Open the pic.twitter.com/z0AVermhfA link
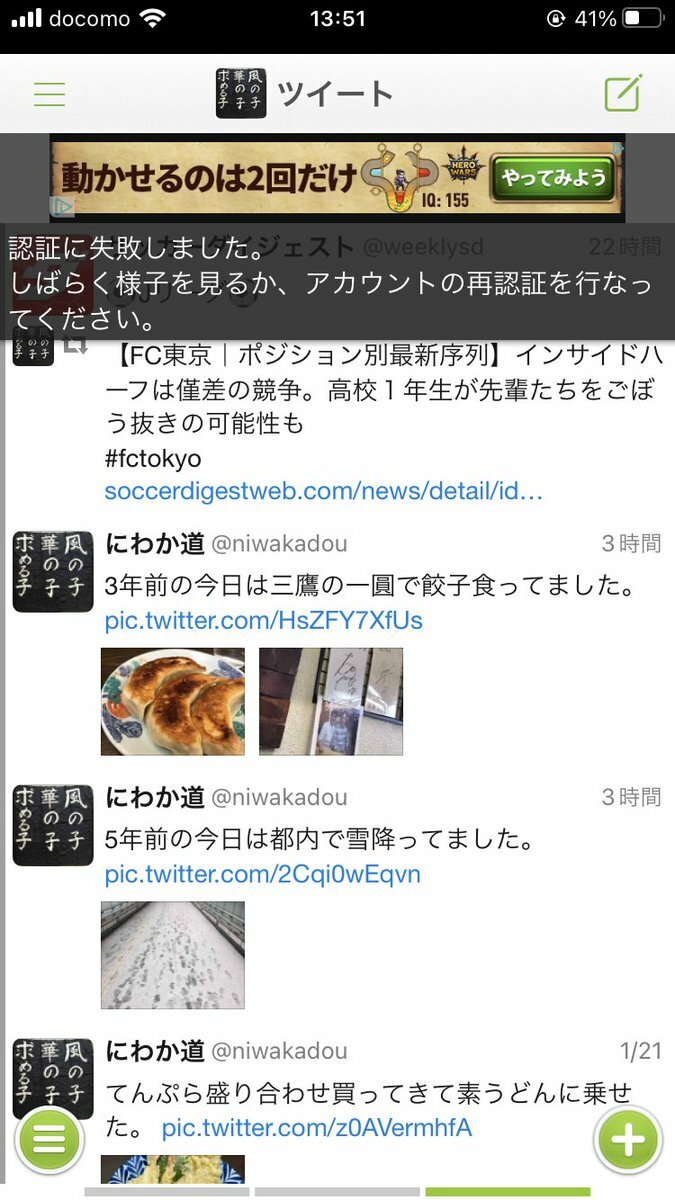The width and height of the screenshot is (675, 1200). pos(316,1129)
